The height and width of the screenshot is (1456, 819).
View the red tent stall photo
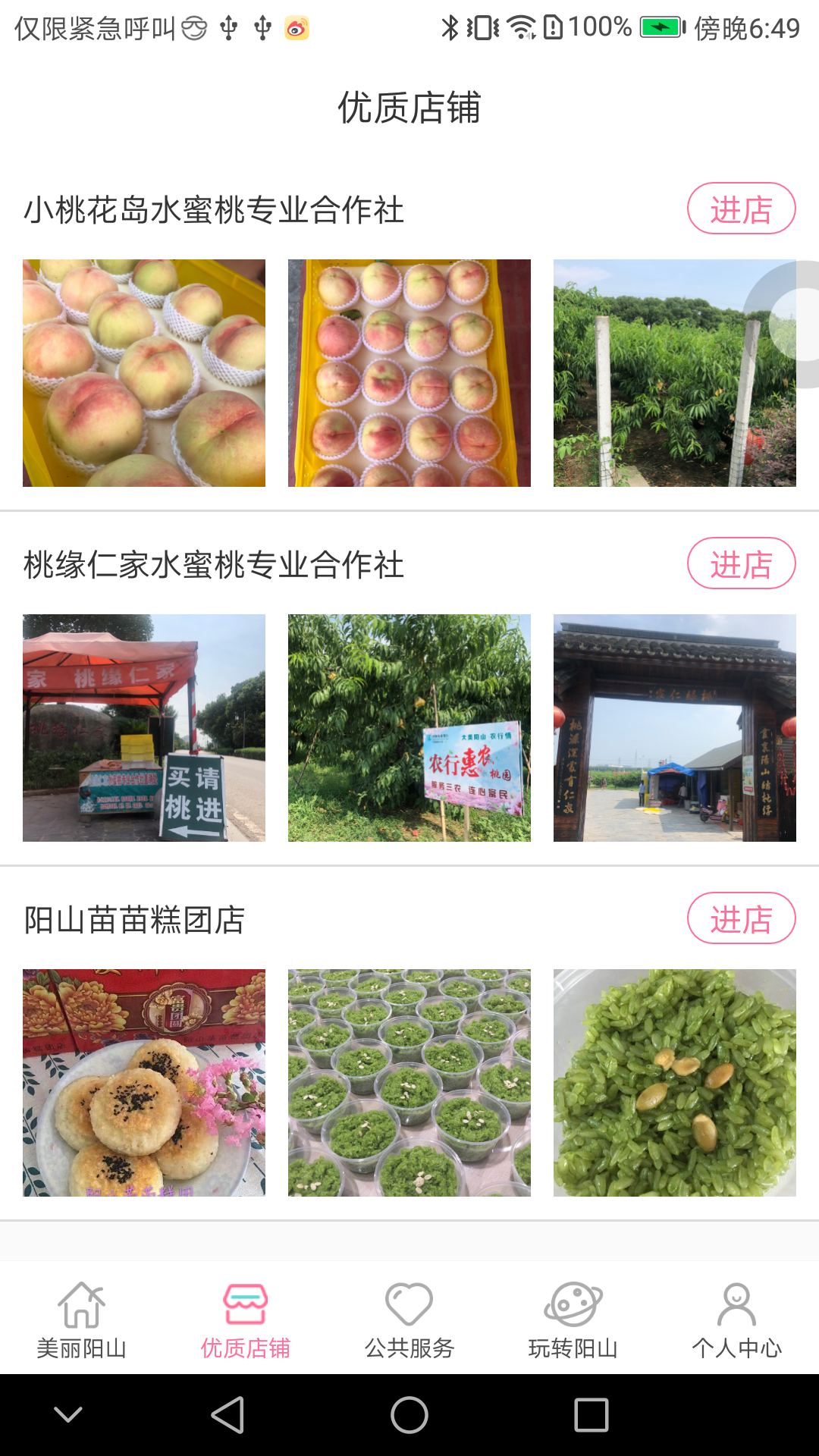pyautogui.click(x=144, y=728)
